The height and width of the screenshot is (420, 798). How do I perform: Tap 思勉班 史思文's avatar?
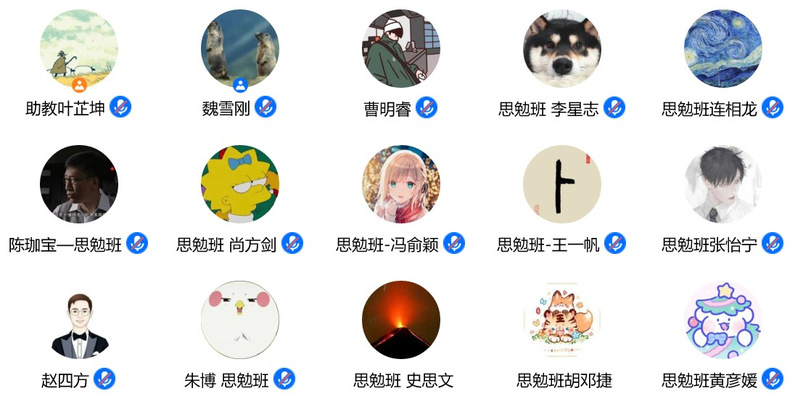pyautogui.click(x=401, y=320)
